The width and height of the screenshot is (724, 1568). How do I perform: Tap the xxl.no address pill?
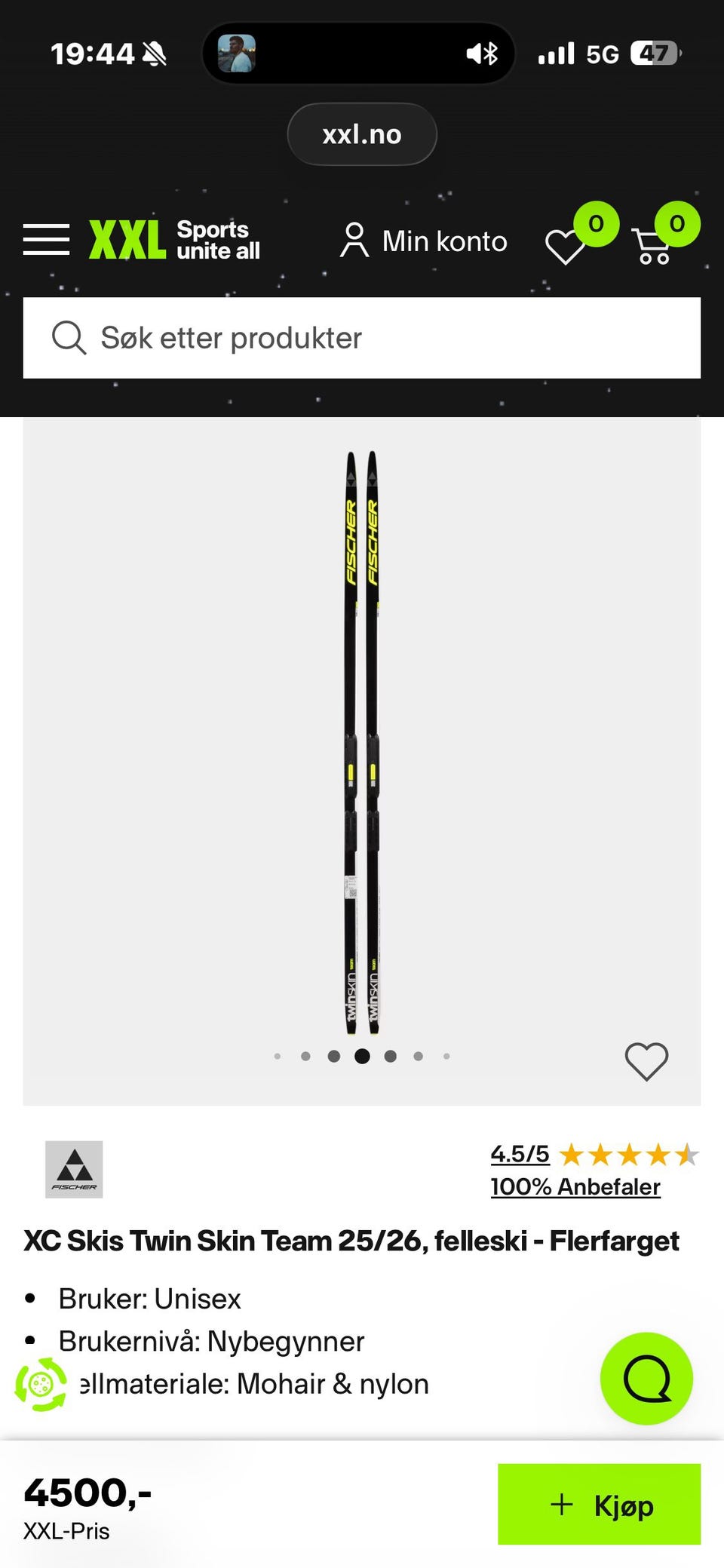coord(362,134)
